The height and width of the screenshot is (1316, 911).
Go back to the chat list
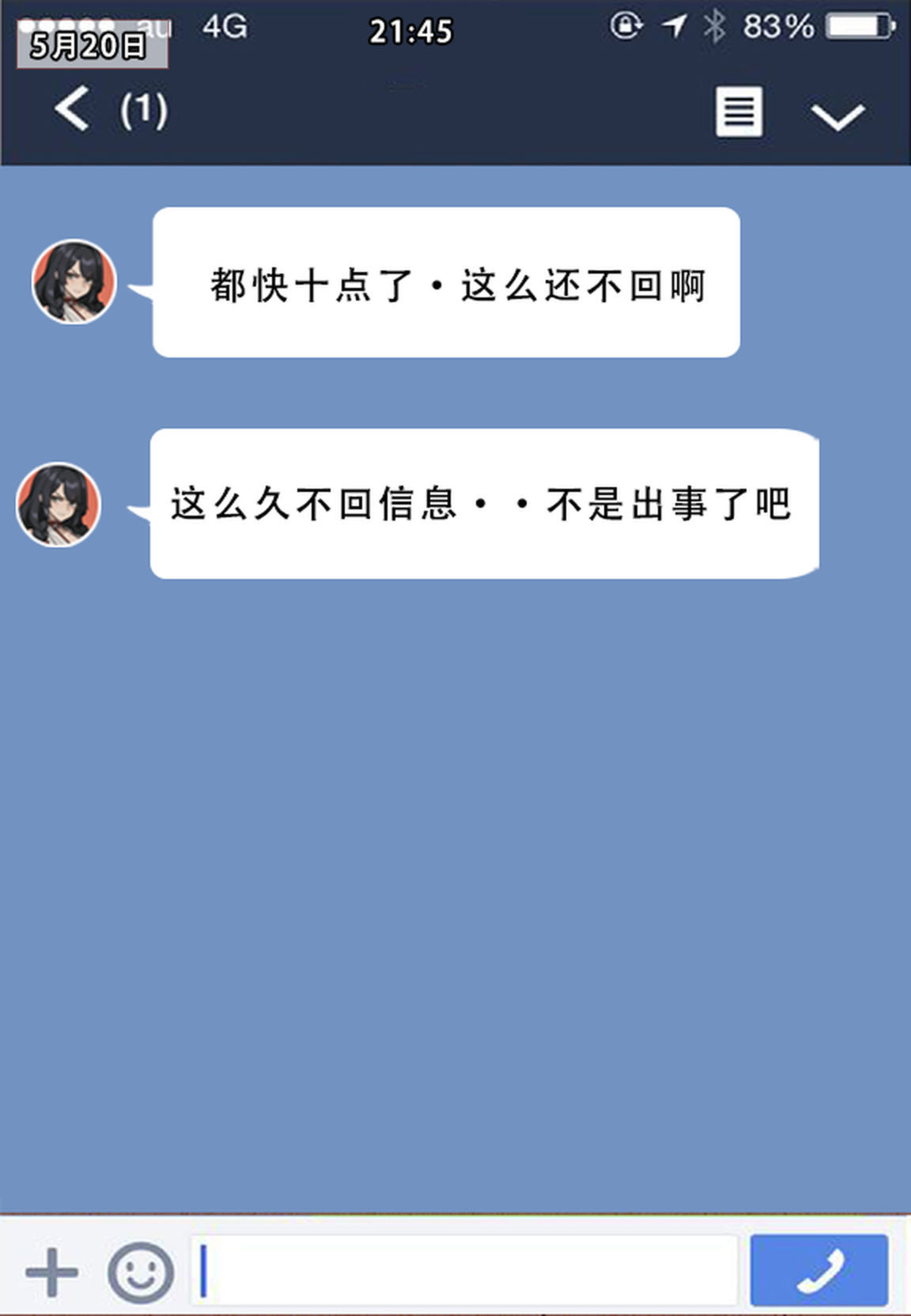(72, 109)
